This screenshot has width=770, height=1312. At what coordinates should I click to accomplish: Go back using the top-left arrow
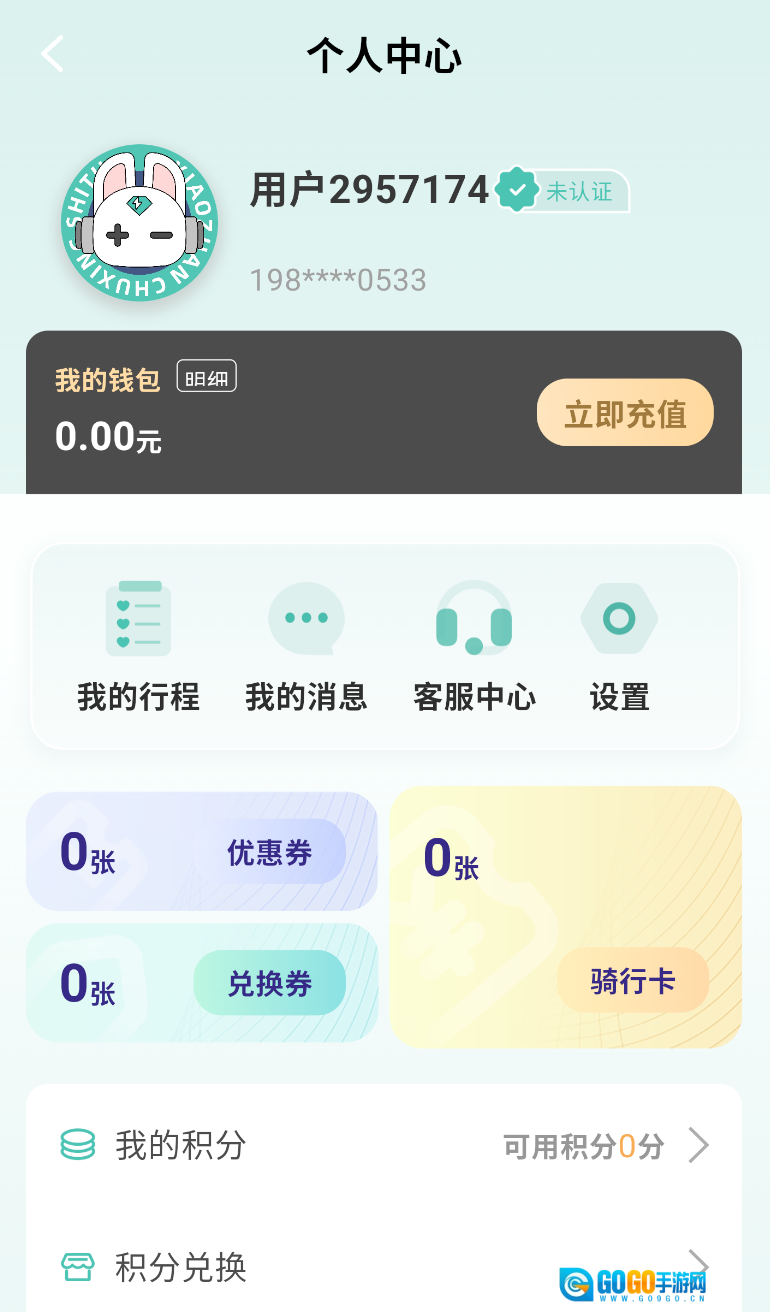52,54
